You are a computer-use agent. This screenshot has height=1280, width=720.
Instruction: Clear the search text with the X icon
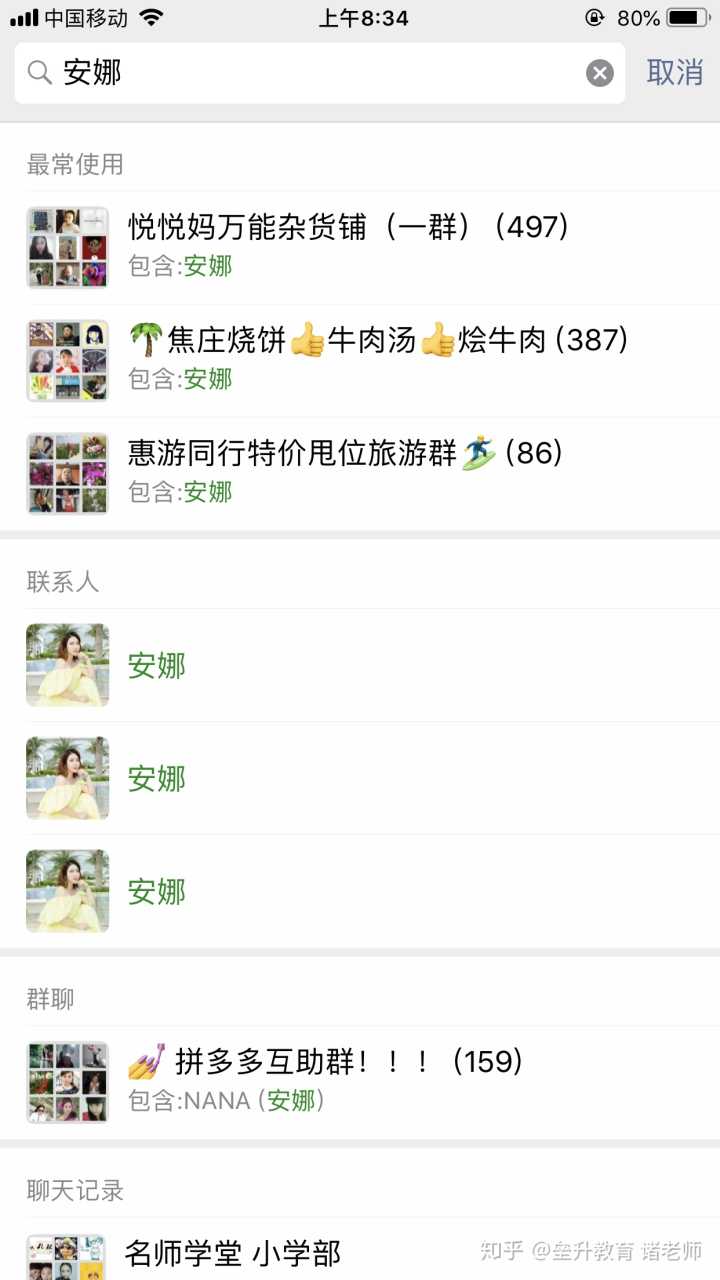(599, 73)
